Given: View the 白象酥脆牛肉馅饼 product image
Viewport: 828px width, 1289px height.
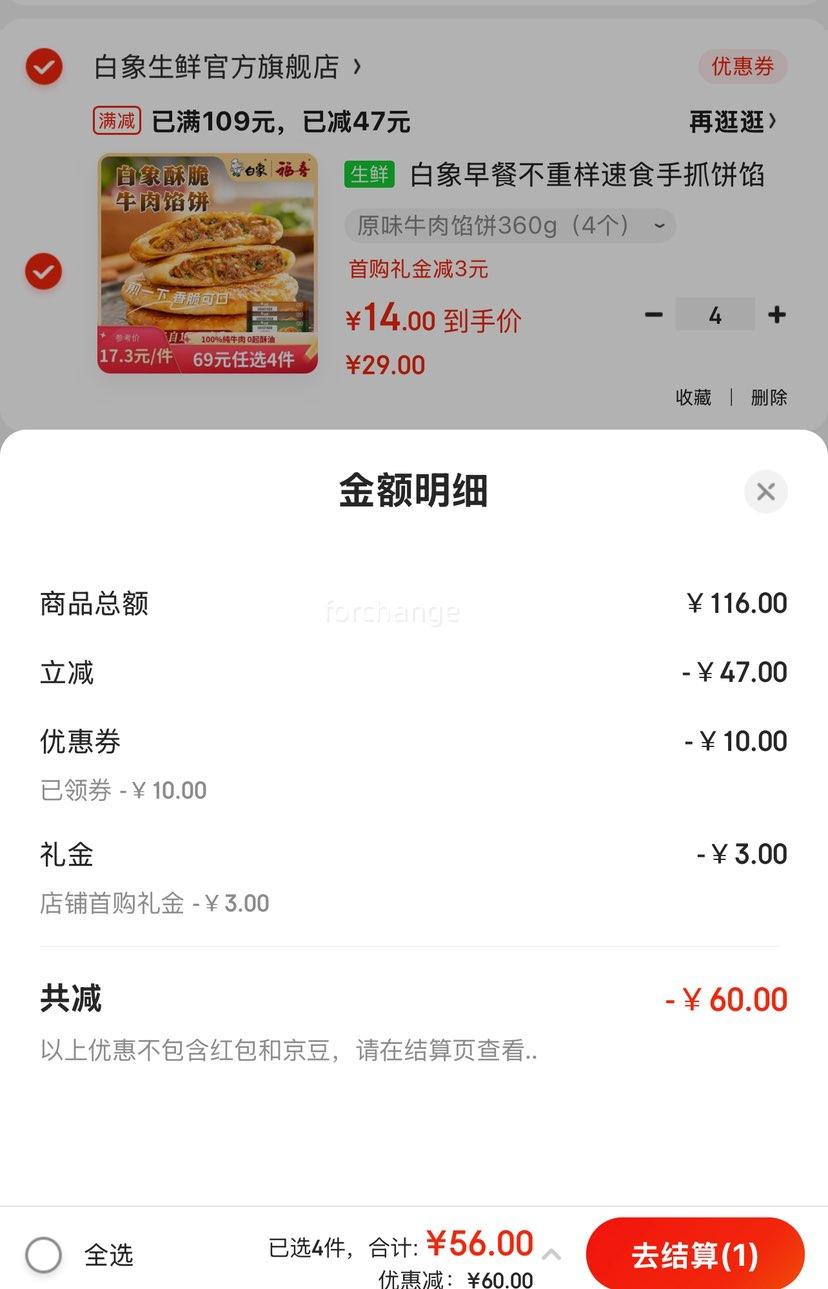Looking at the screenshot, I should [x=207, y=263].
